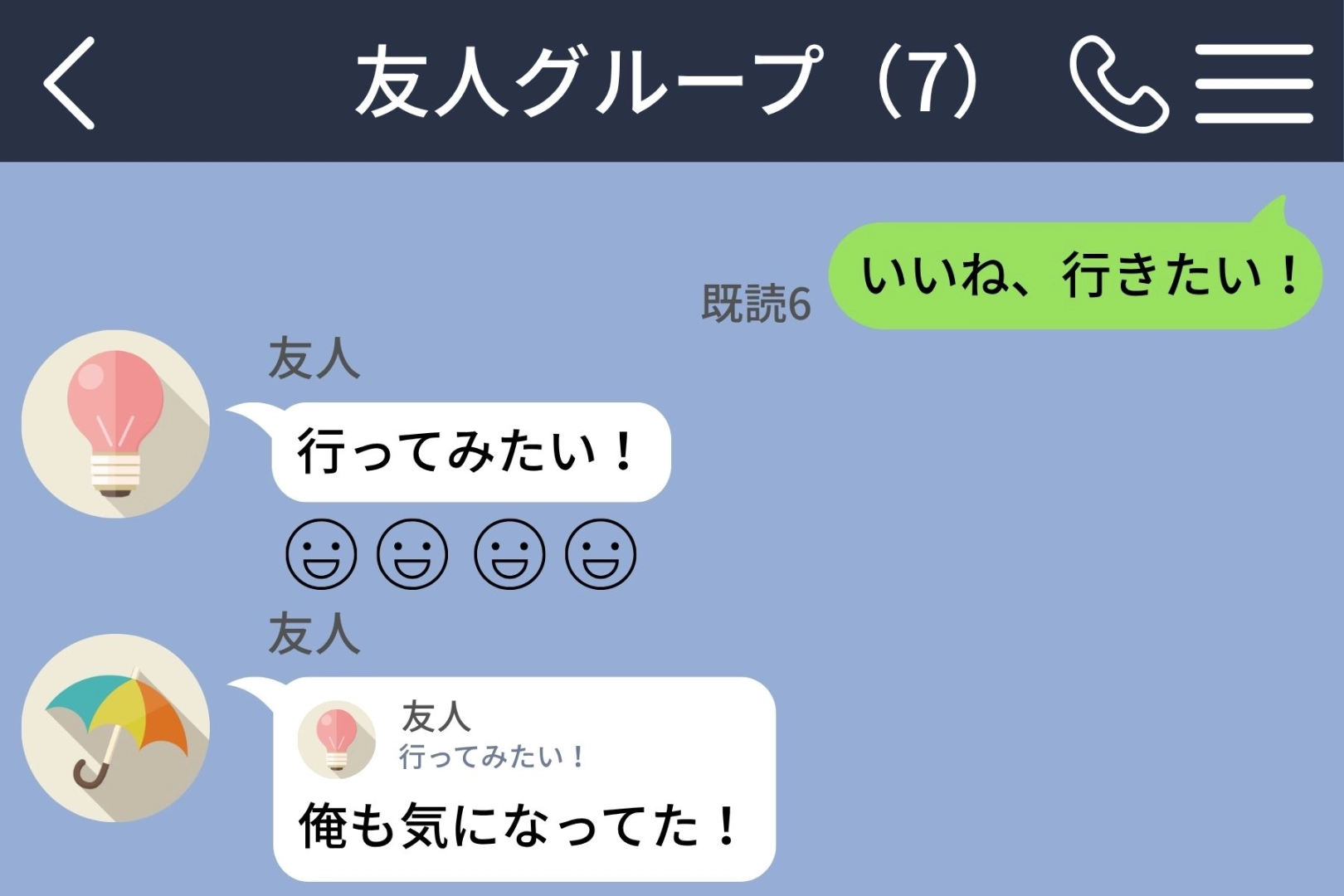Screen dimensions: 1344x896
Task: View reactions under 行ってみたい！ message
Action: tap(460, 554)
